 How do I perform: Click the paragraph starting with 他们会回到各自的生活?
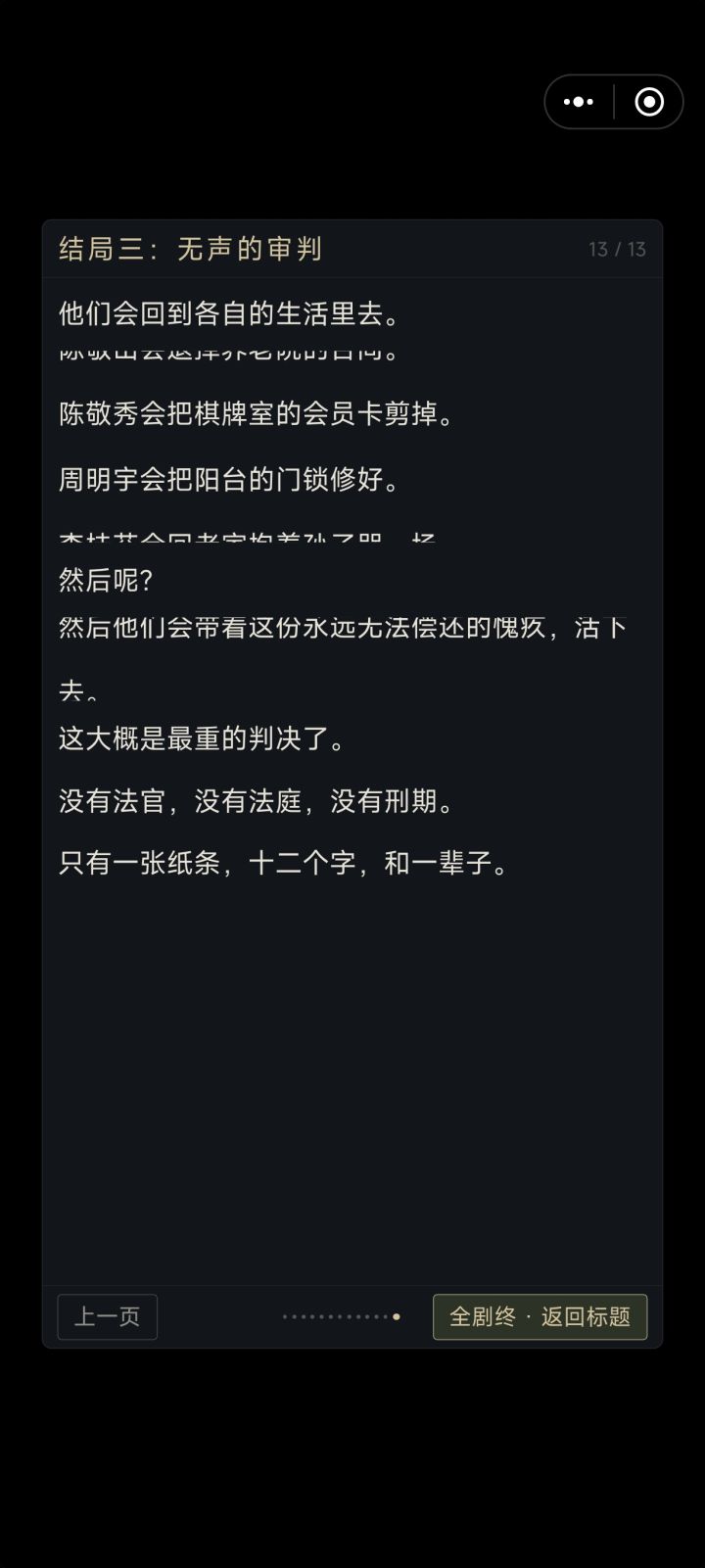point(228,314)
